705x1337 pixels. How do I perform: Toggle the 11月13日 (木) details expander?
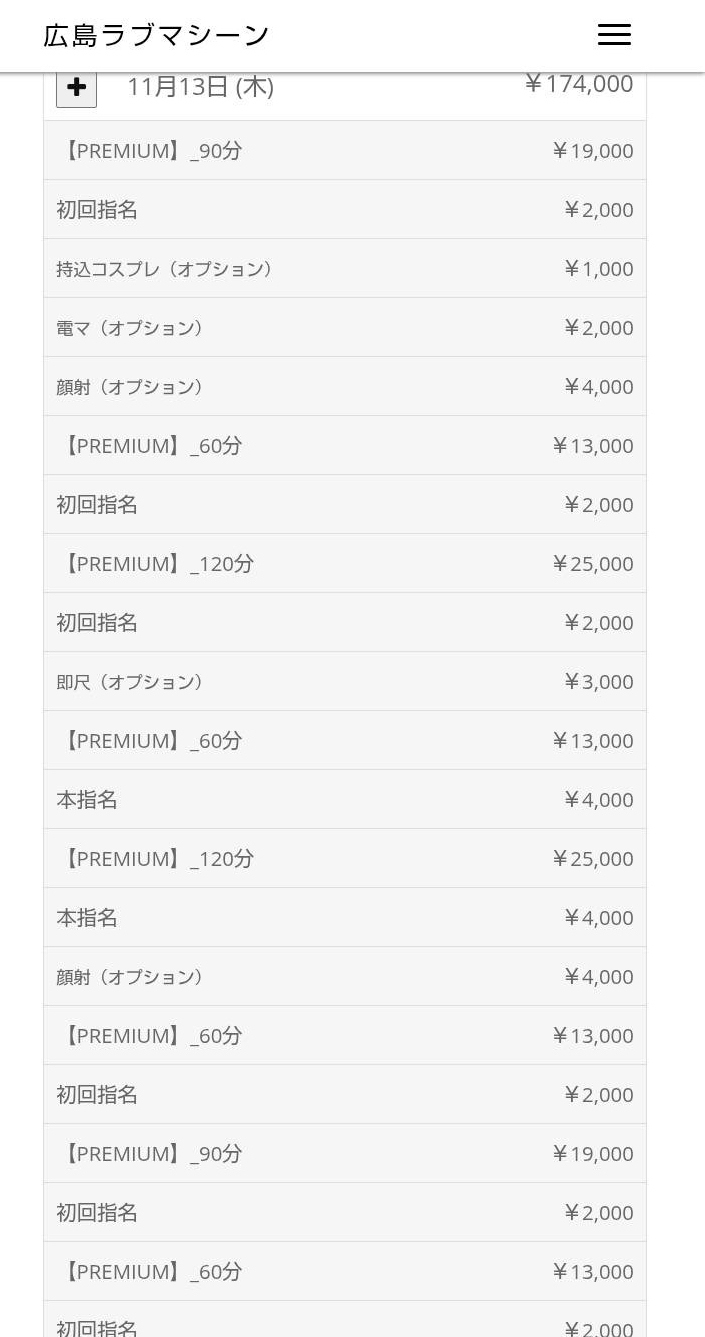coord(76,88)
